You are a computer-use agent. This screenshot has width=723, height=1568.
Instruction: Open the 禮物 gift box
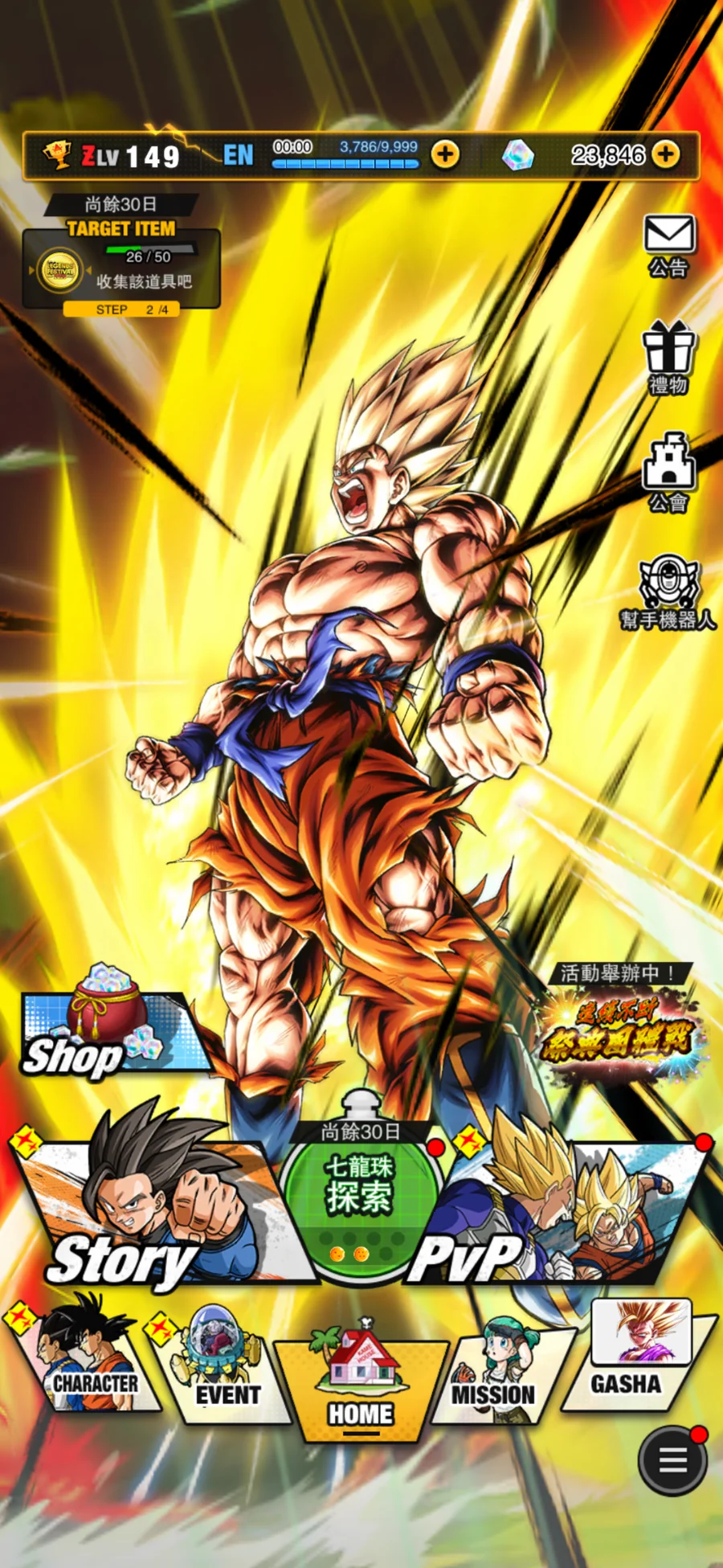pyautogui.click(x=668, y=356)
